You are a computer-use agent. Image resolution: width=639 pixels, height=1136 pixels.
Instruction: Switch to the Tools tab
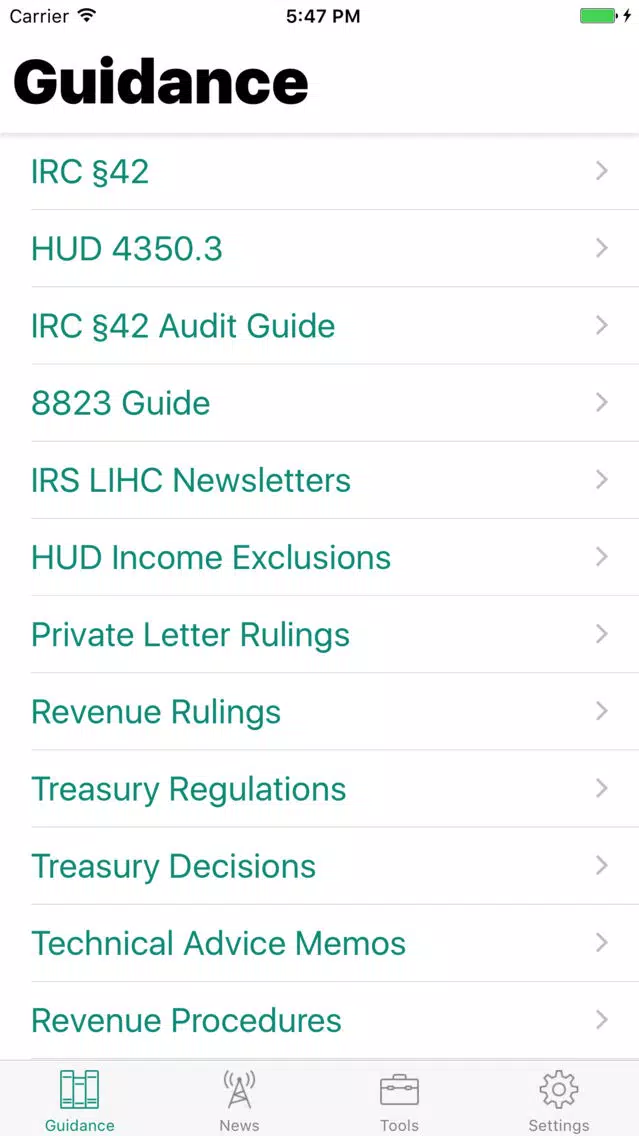[399, 1100]
